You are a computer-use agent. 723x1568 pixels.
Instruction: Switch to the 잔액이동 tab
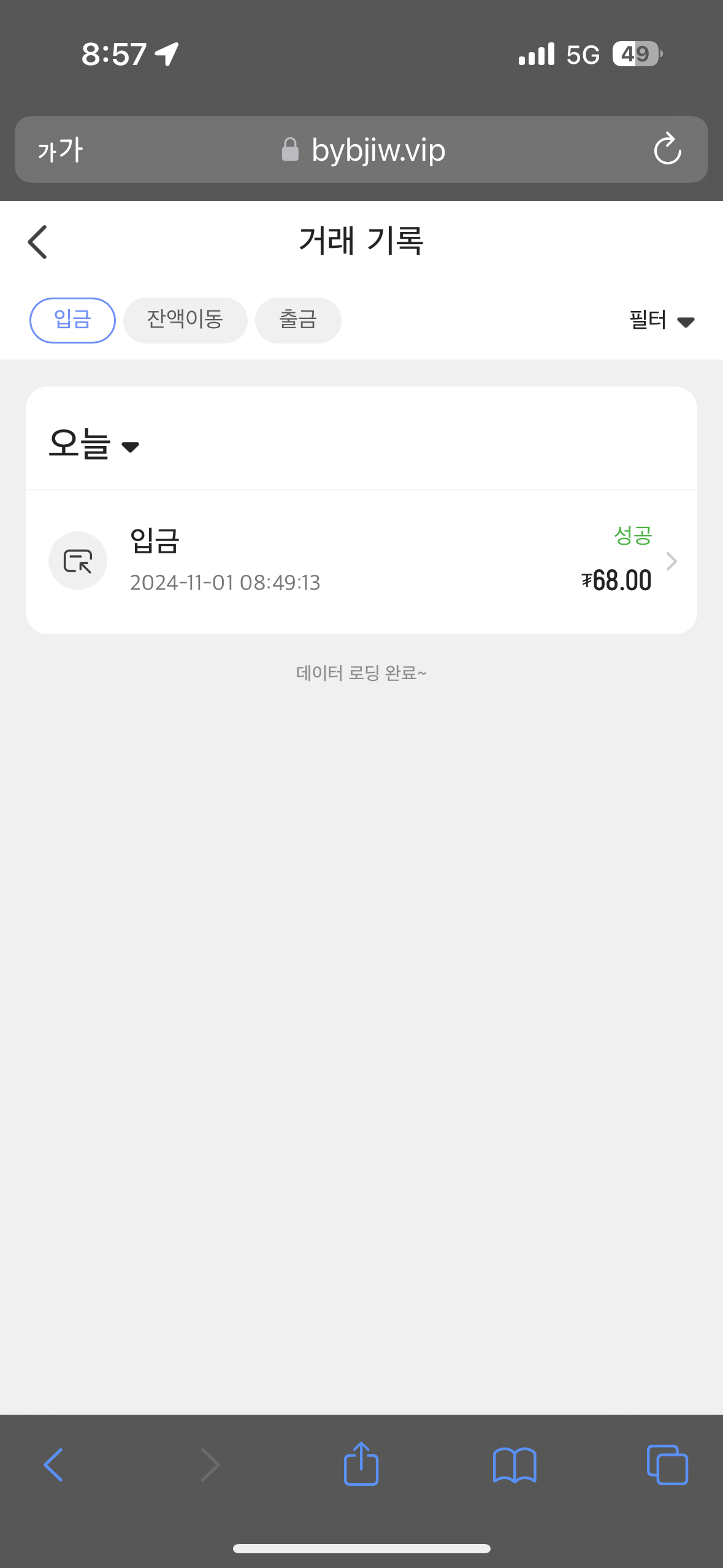point(185,320)
